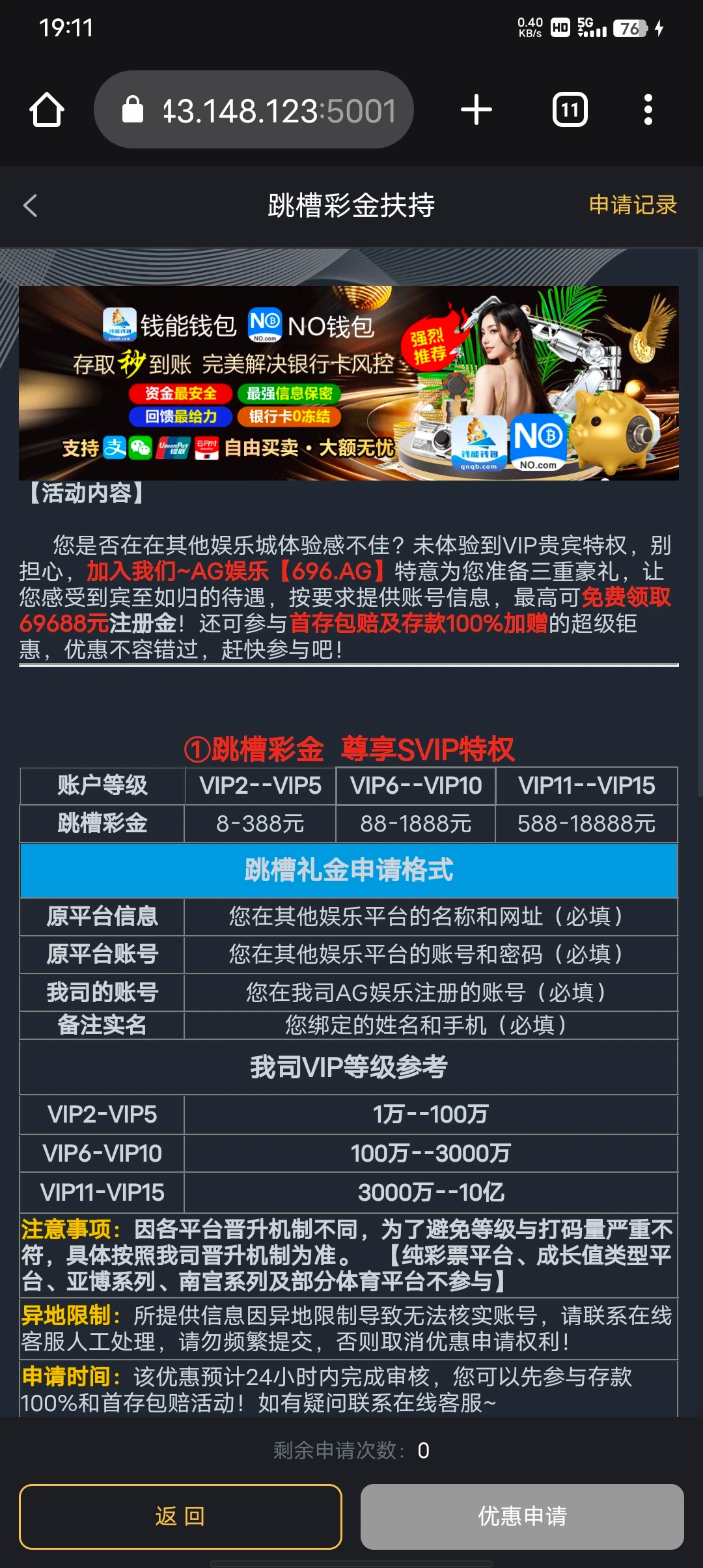703x1568 pixels.
Task: Go to the browser home page
Action: [47, 109]
